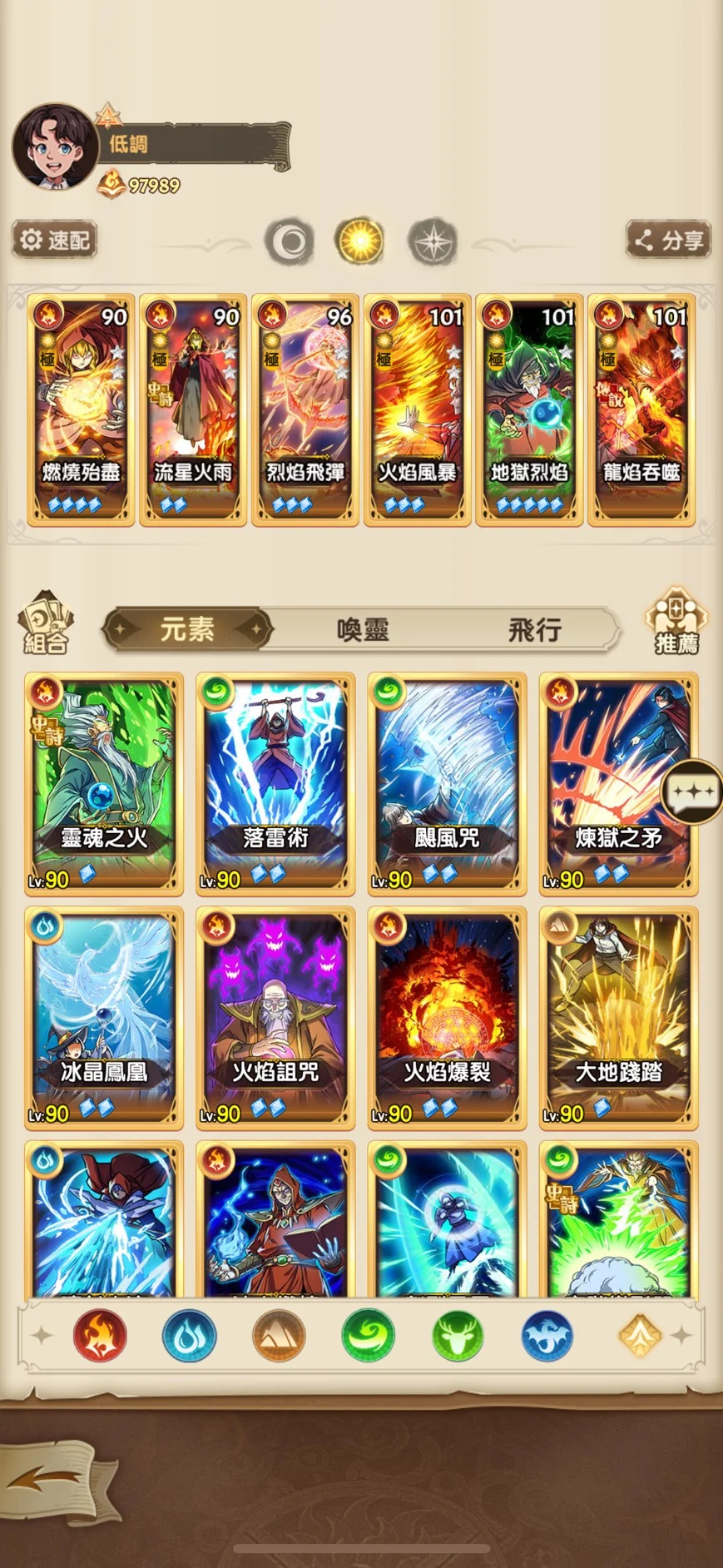Open the 燃燒殆盡 deck card
Viewport: 723px width, 1568px height.
coord(81,409)
